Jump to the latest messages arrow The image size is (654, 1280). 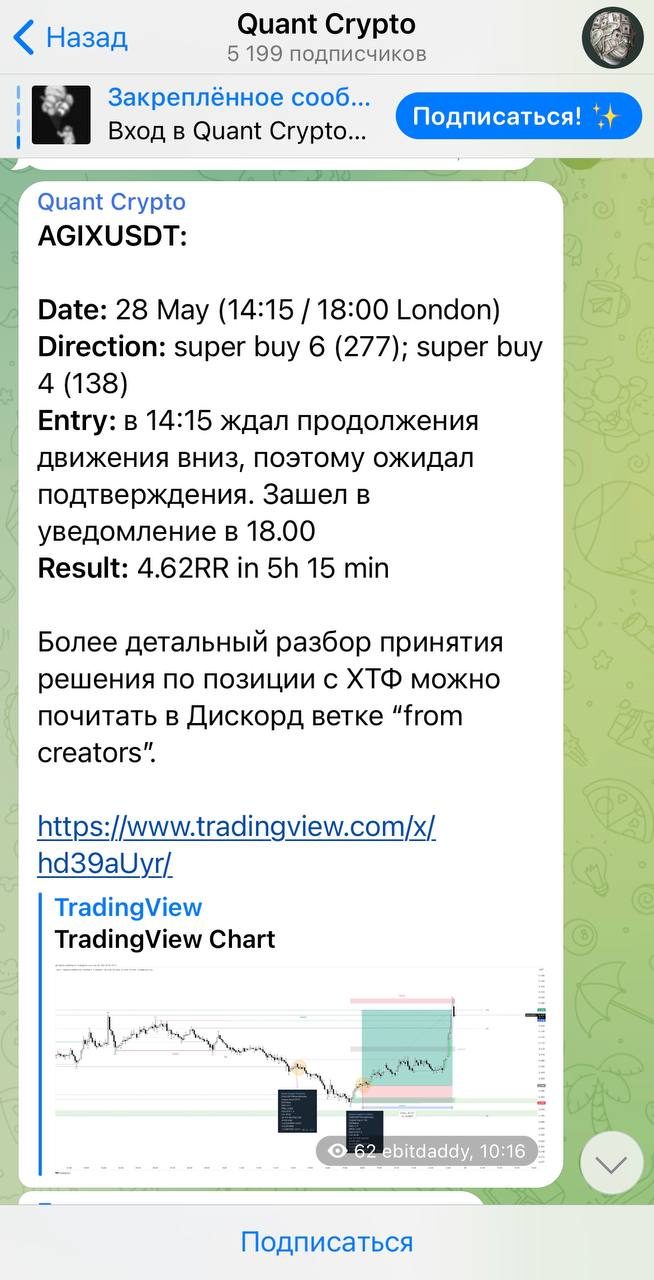tap(610, 1164)
